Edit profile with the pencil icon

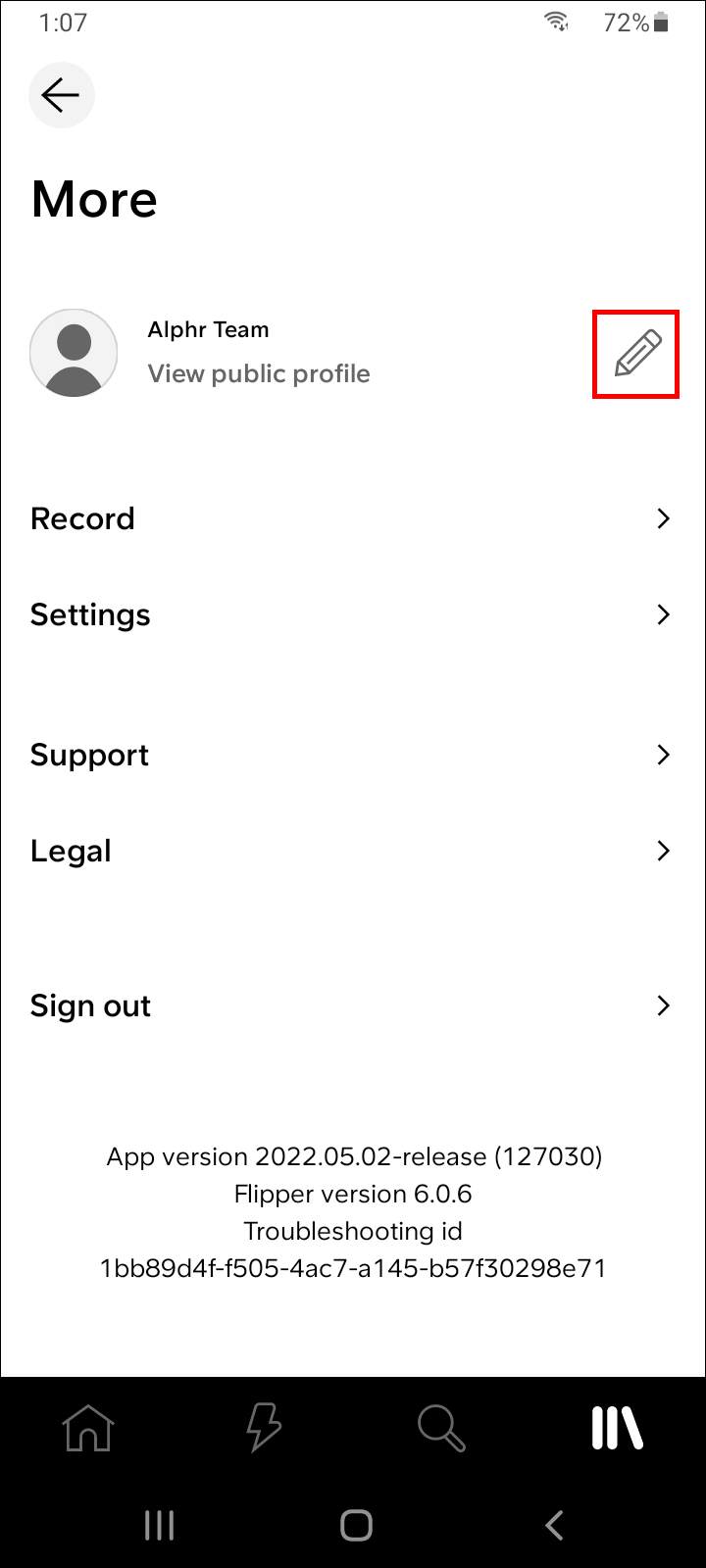click(x=636, y=354)
